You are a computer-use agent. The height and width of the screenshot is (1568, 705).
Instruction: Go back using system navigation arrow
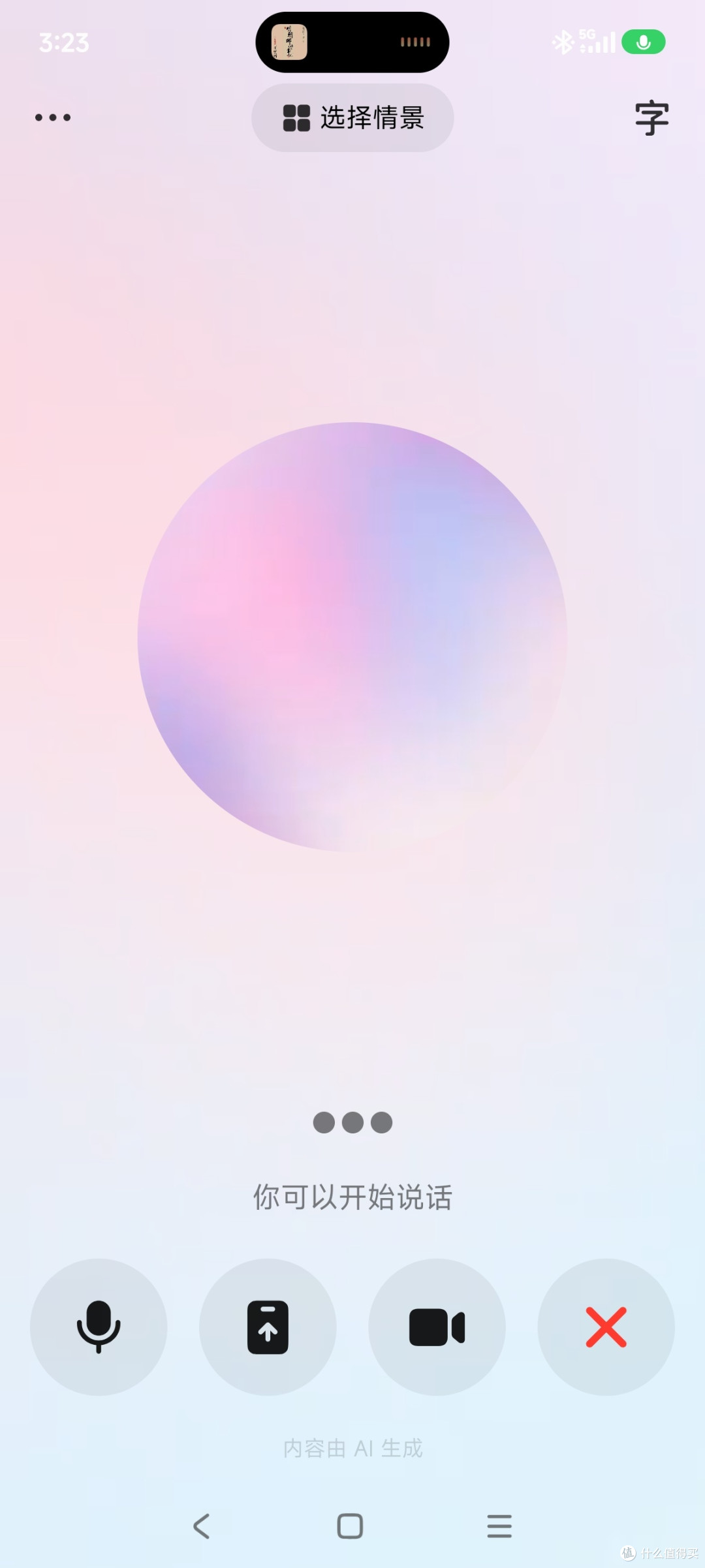coord(202,1526)
